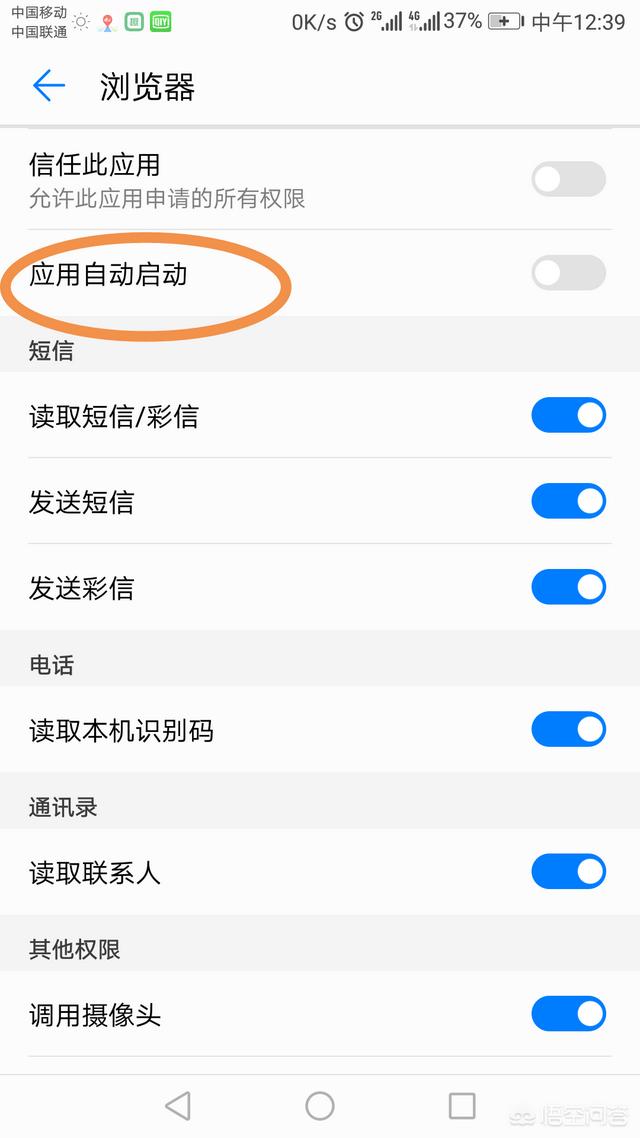Viewport: 640px width, 1138px height.
Task: Go back from the 浏览器 permissions page
Action: pyautogui.click(x=48, y=86)
